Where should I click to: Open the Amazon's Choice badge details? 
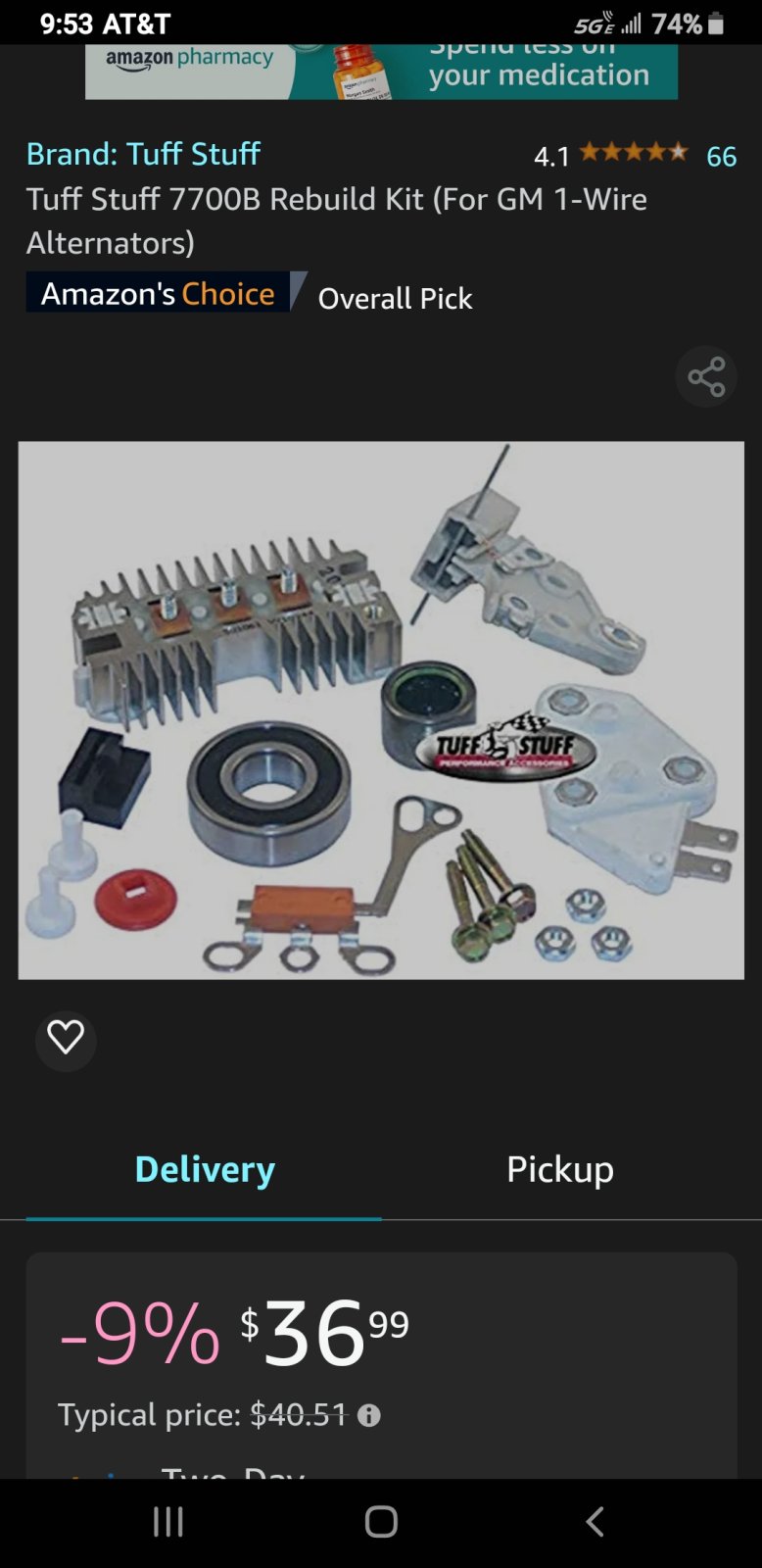tap(158, 293)
